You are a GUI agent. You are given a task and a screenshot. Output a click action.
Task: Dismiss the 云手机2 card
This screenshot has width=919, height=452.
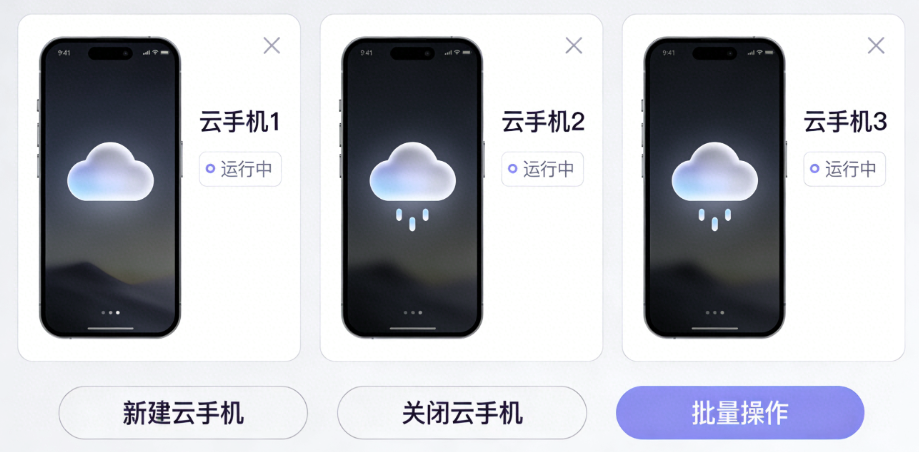(x=574, y=45)
